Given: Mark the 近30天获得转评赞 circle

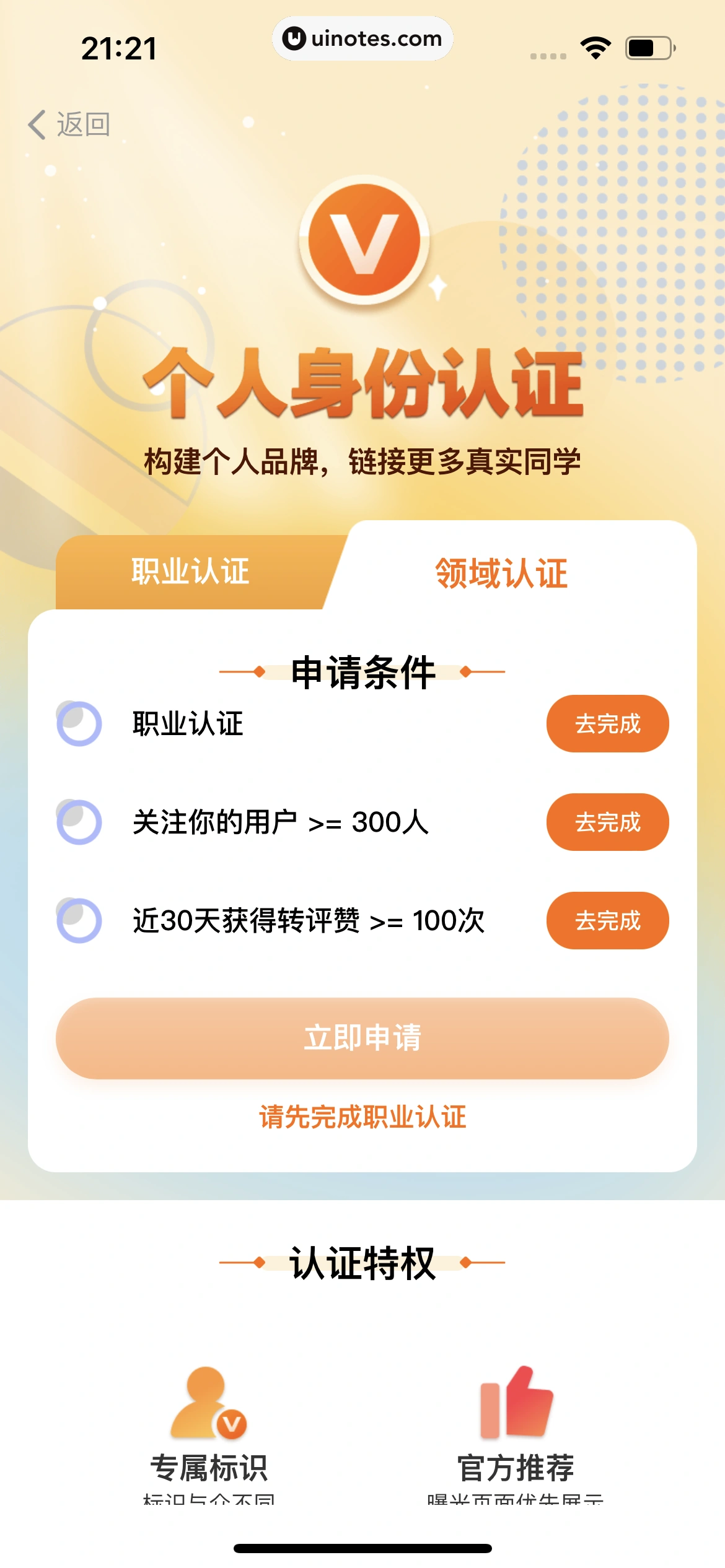Looking at the screenshot, I should tap(79, 921).
